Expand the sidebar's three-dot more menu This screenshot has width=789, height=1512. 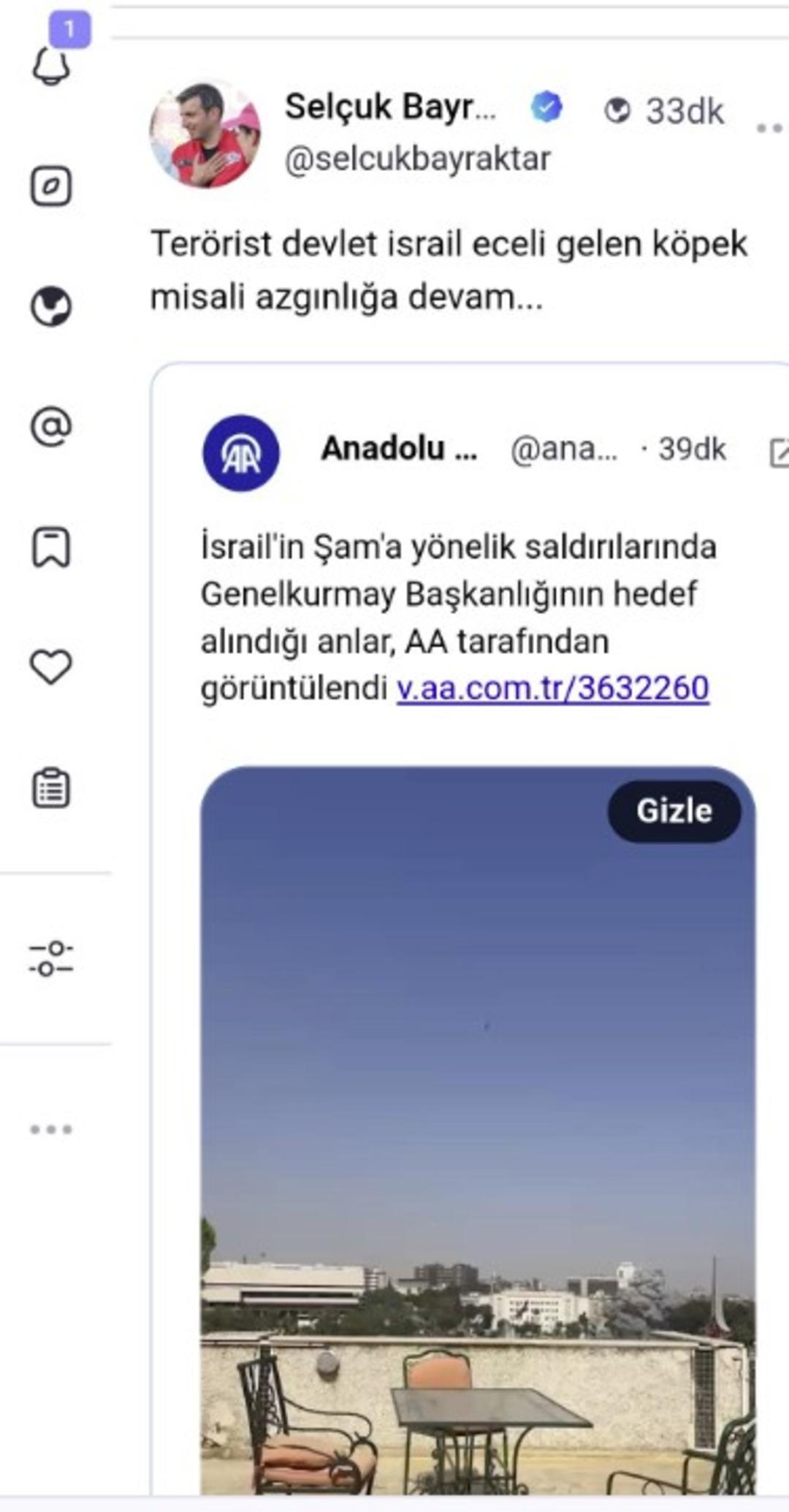click(51, 1129)
